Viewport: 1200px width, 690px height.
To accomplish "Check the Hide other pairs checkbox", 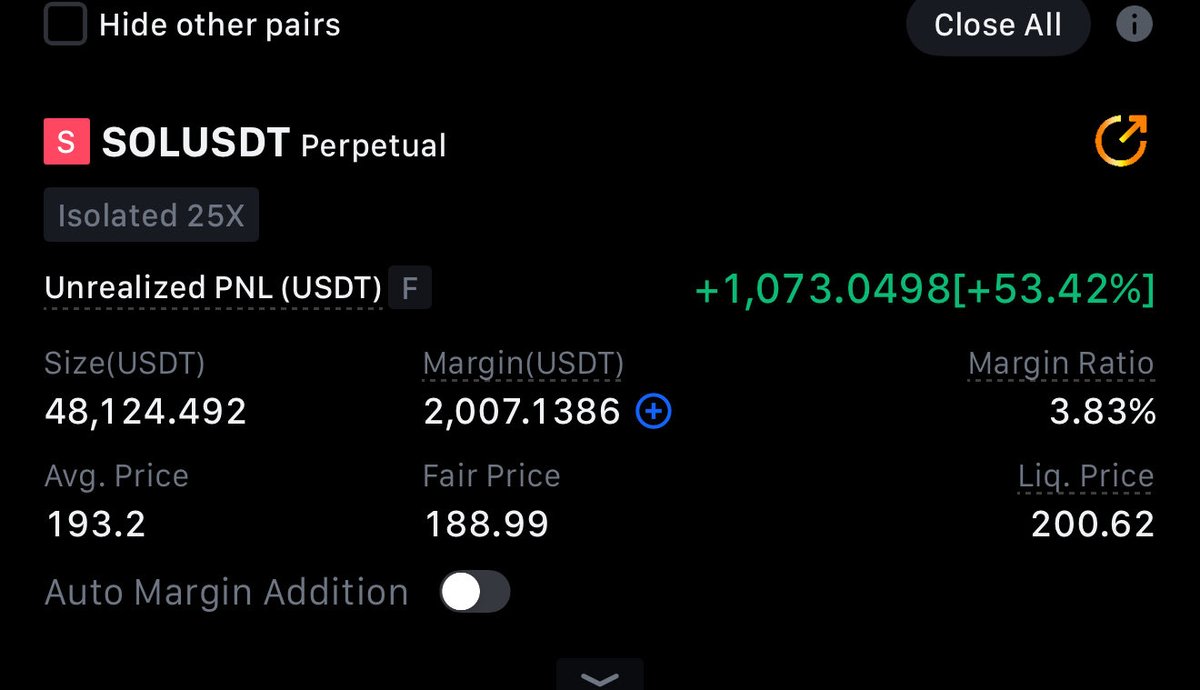I will click(x=65, y=24).
